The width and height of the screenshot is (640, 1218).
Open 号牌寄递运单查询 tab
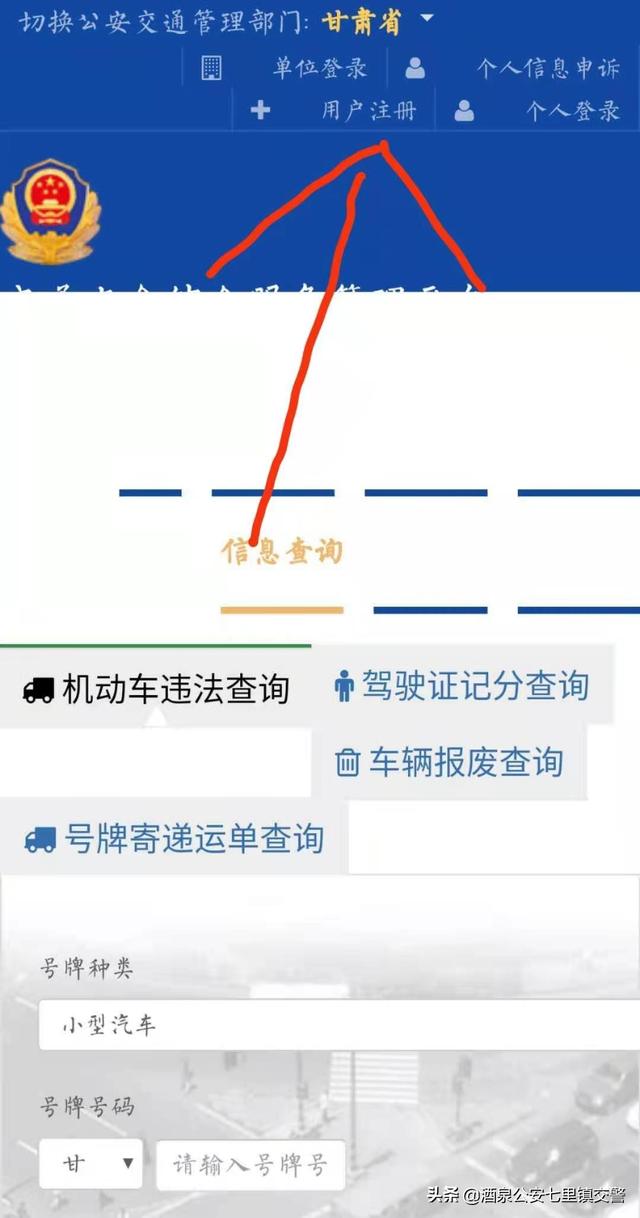tap(174, 838)
